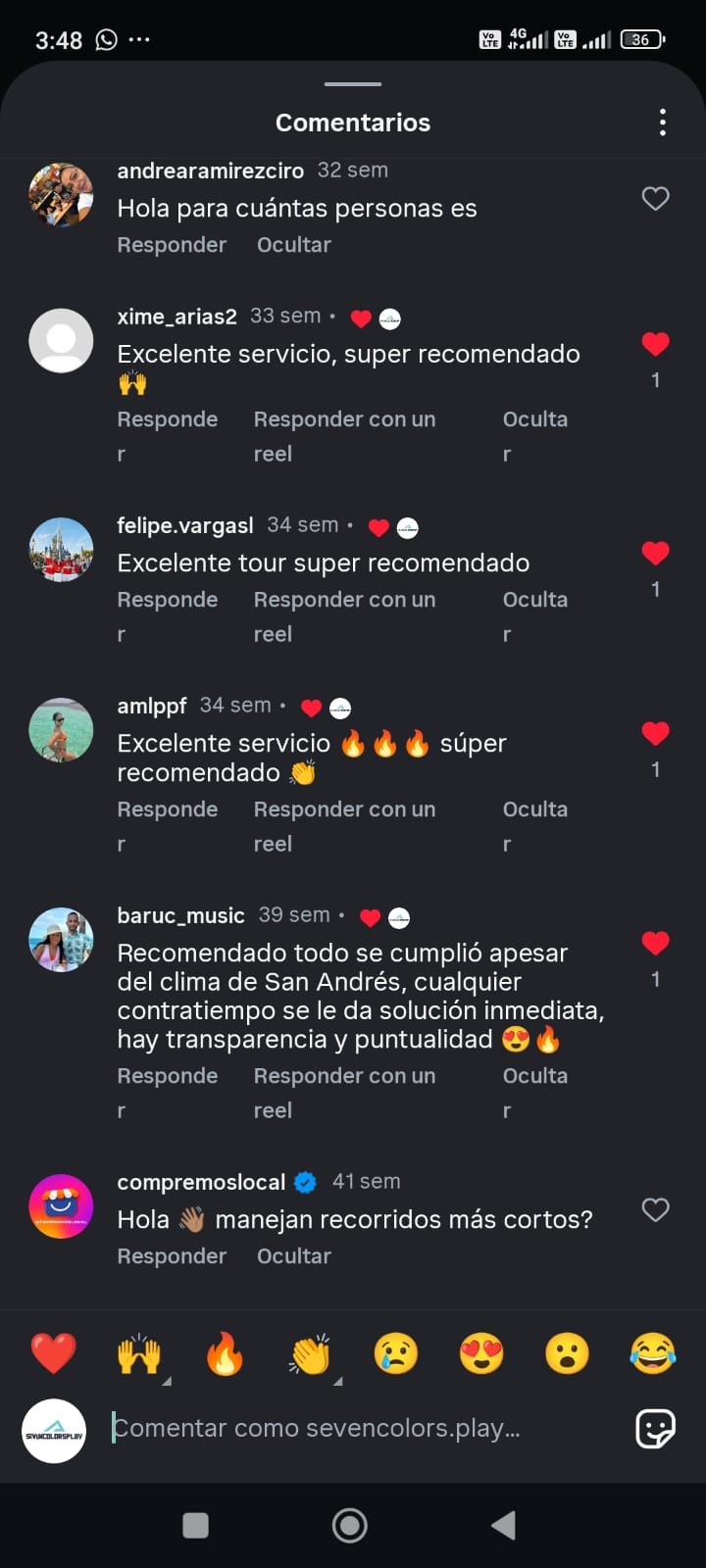Image resolution: width=706 pixels, height=1568 pixels.
Task: Reply to amlppf's comment
Action: point(167,825)
